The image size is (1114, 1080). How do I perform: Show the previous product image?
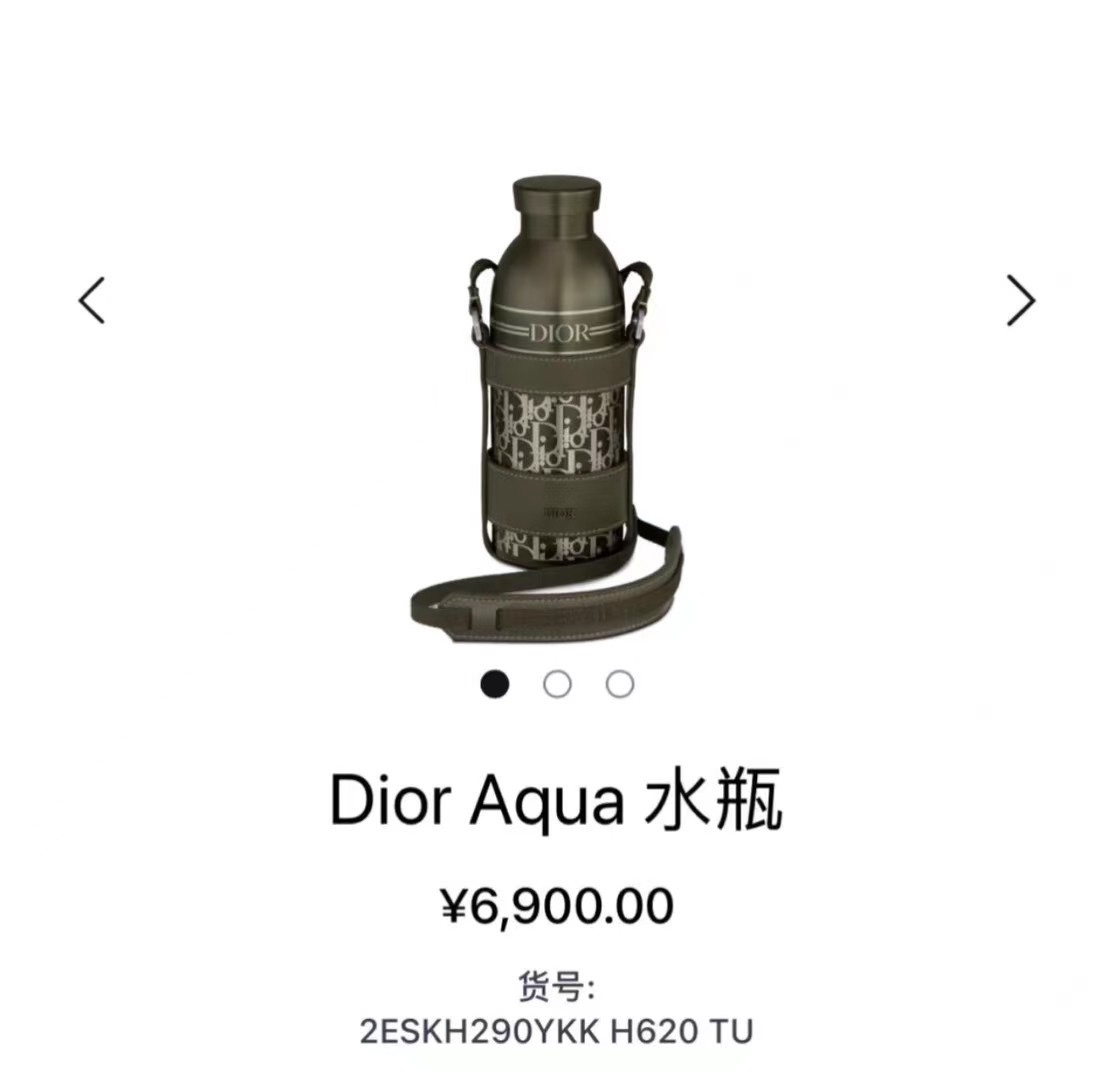92,300
